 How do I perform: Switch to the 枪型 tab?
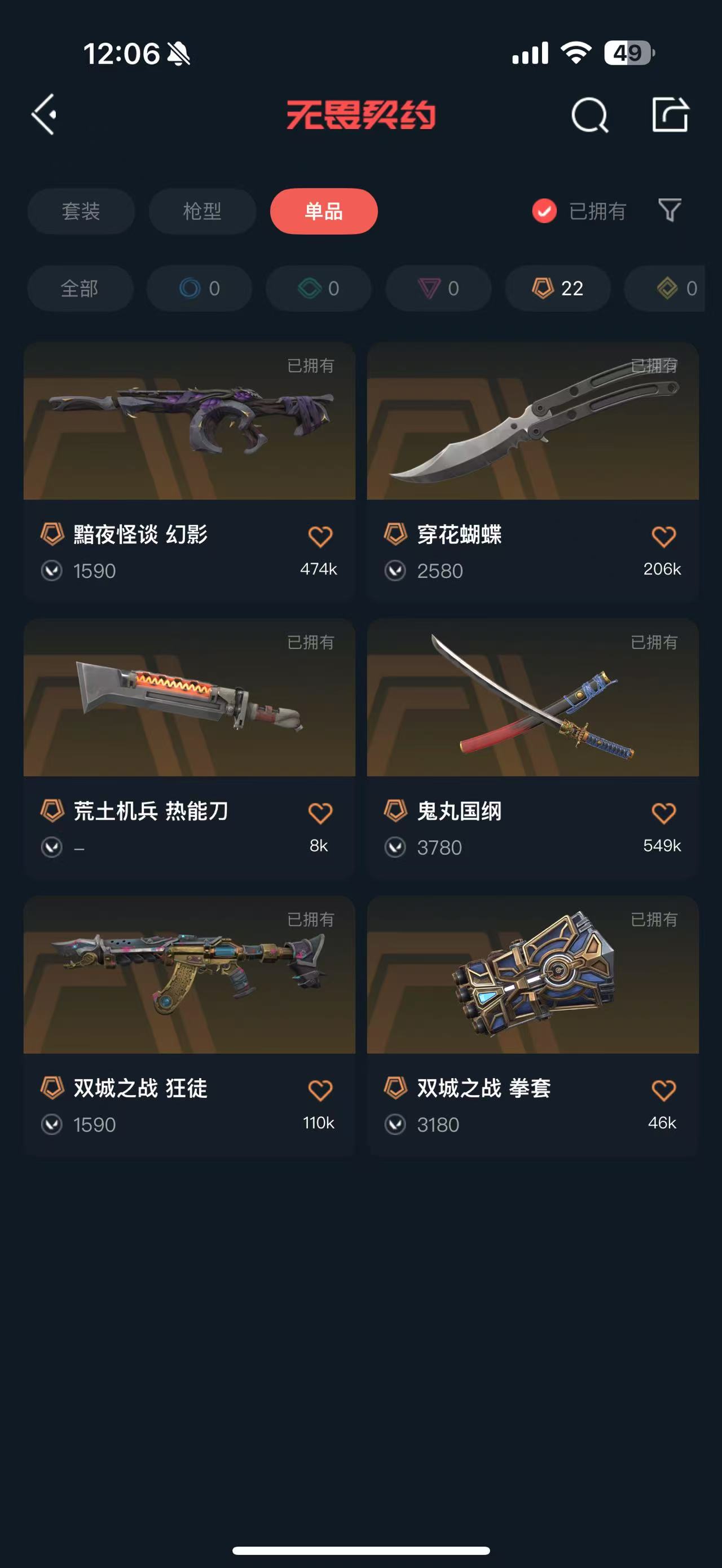coord(202,211)
